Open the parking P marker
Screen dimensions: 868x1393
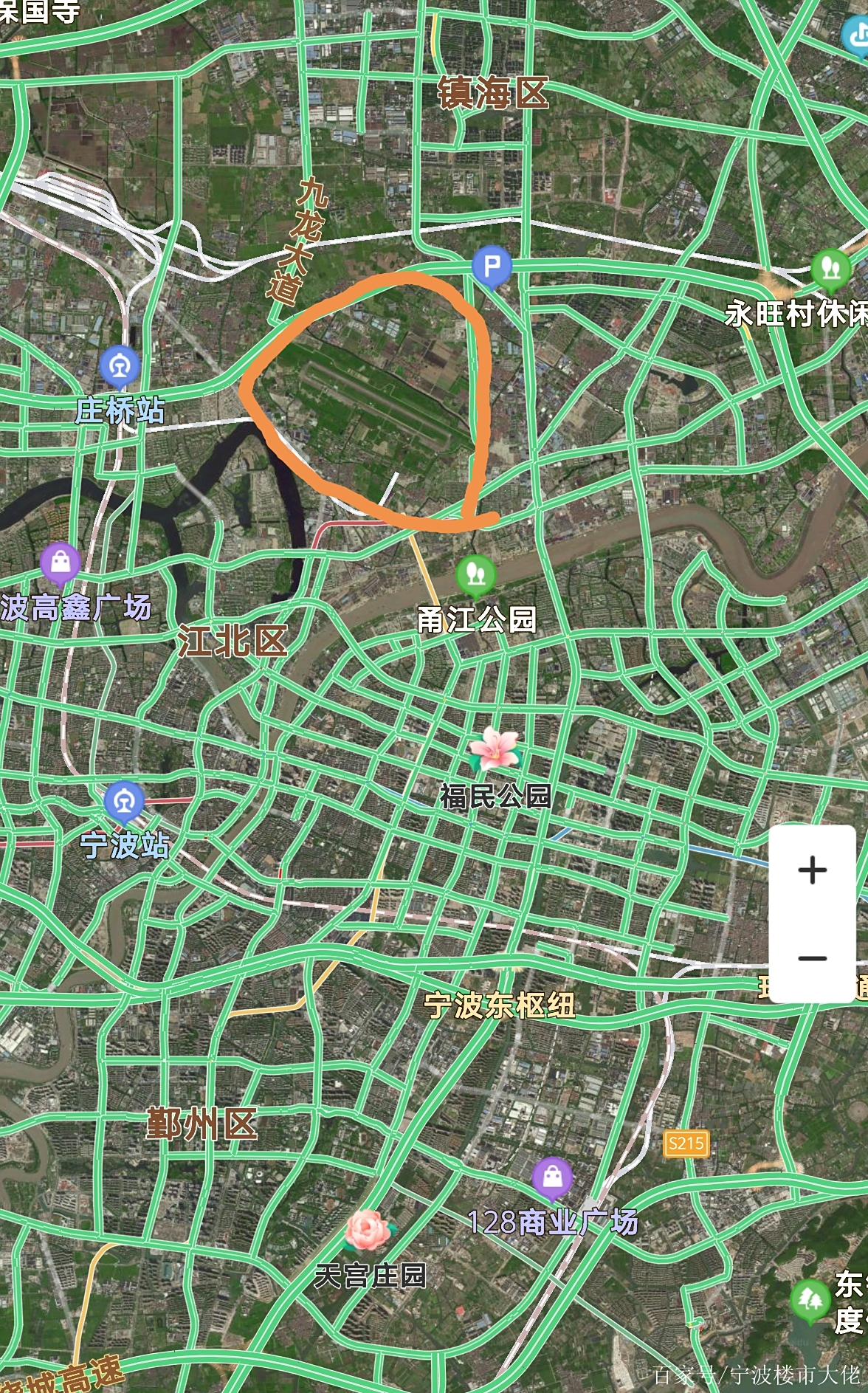[492, 266]
